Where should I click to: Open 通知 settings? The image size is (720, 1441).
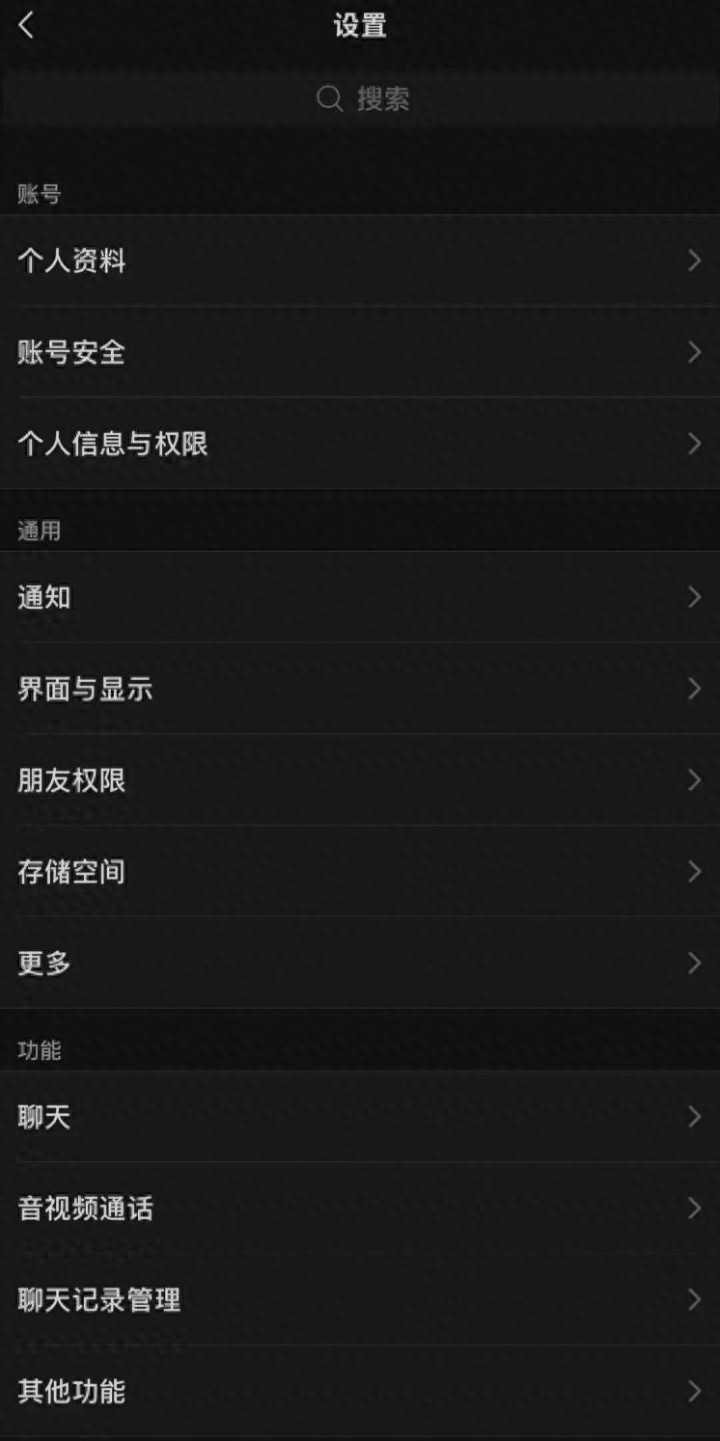click(360, 597)
